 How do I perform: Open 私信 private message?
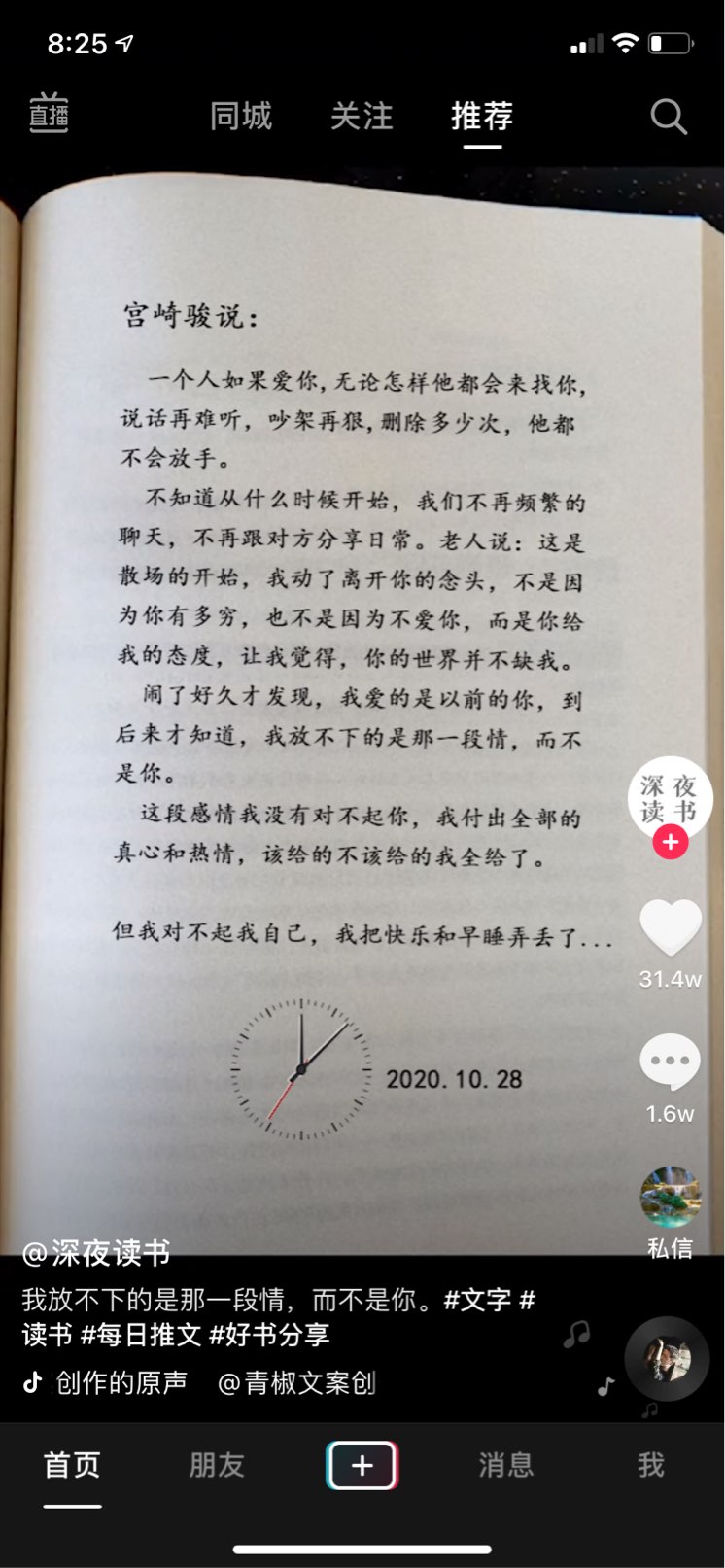(x=670, y=1199)
